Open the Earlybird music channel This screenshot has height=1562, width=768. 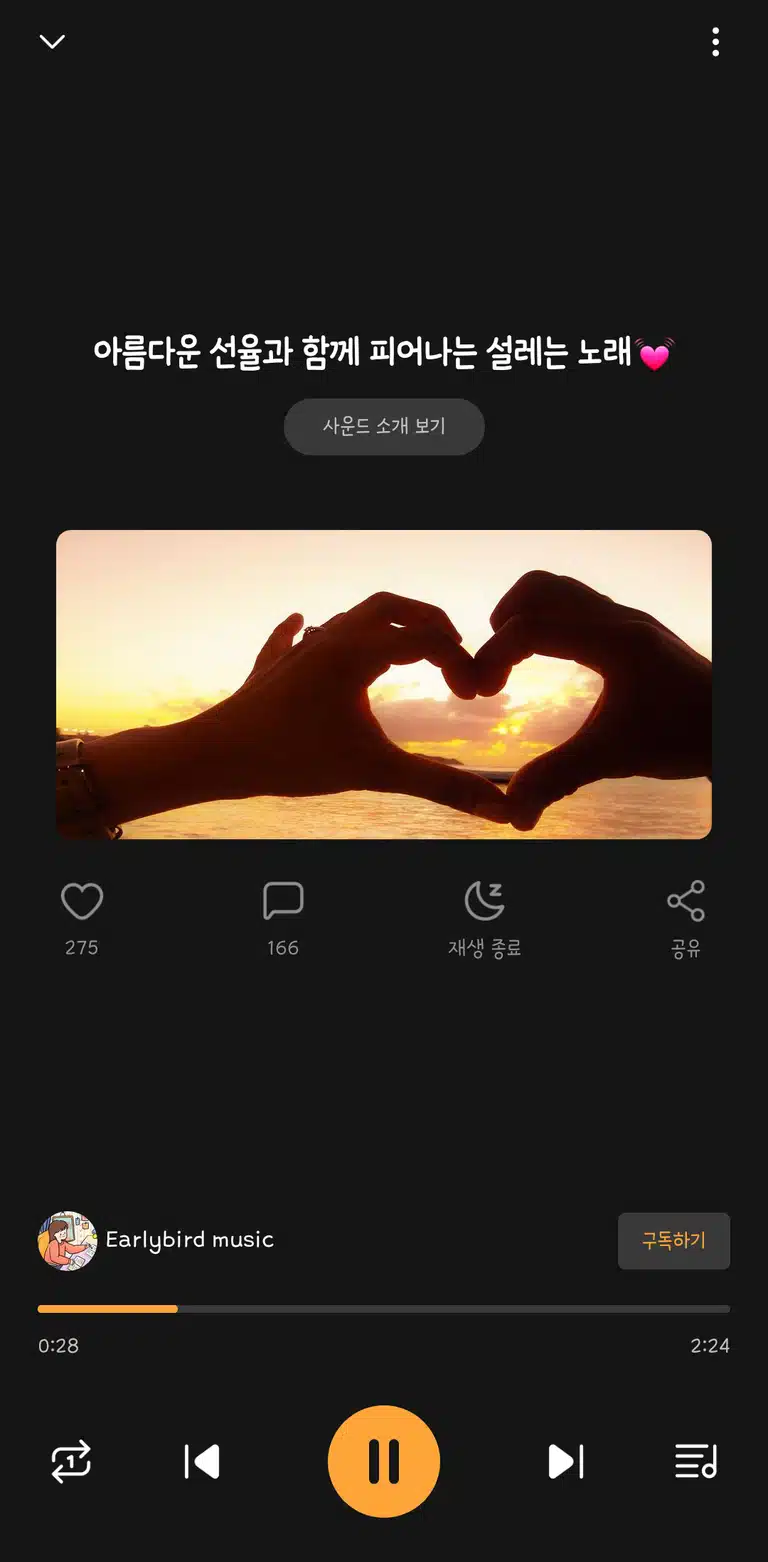[x=156, y=1241]
